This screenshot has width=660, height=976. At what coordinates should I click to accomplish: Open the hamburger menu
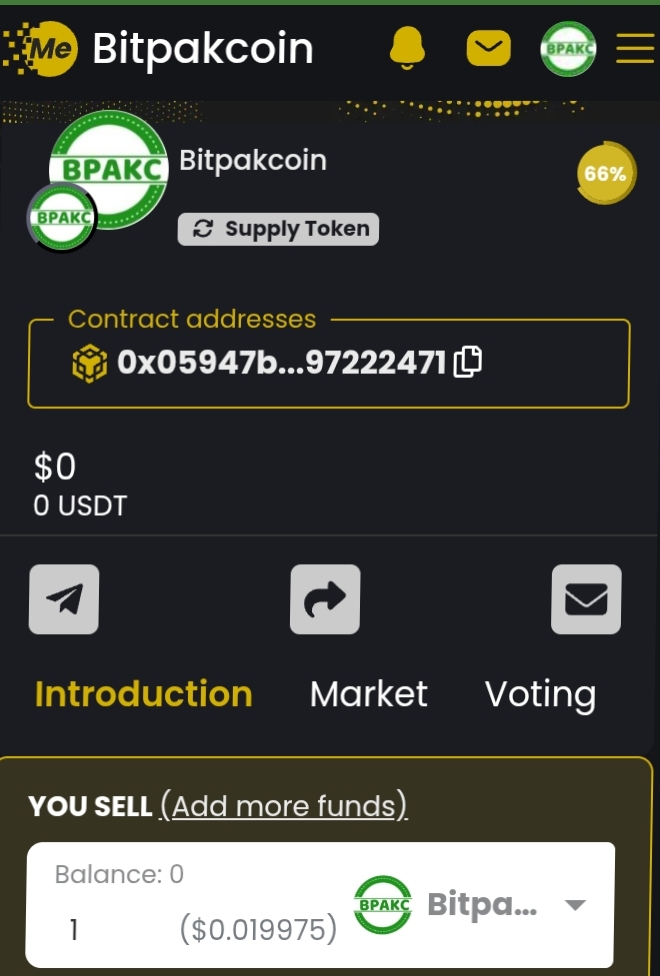click(634, 47)
